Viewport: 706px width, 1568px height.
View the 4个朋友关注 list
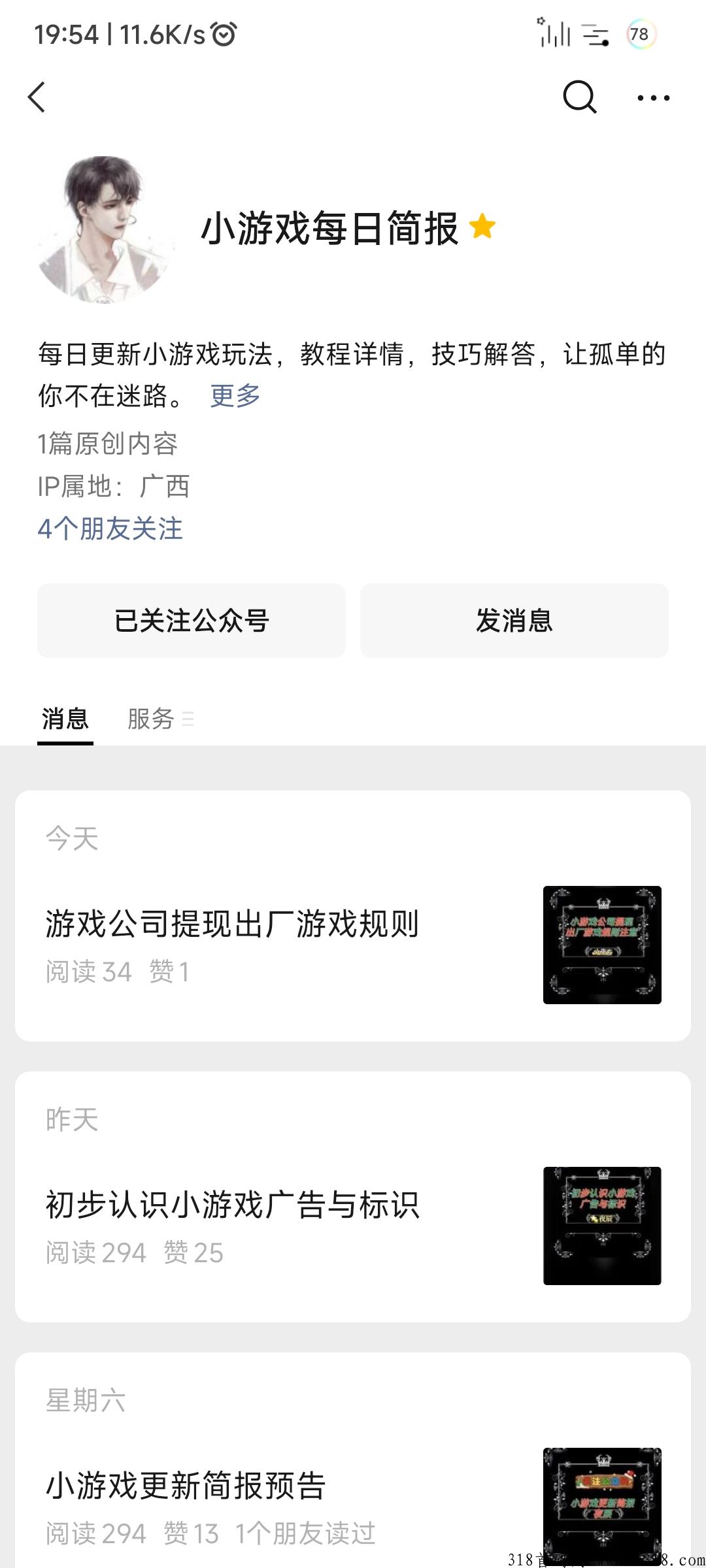[110, 529]
